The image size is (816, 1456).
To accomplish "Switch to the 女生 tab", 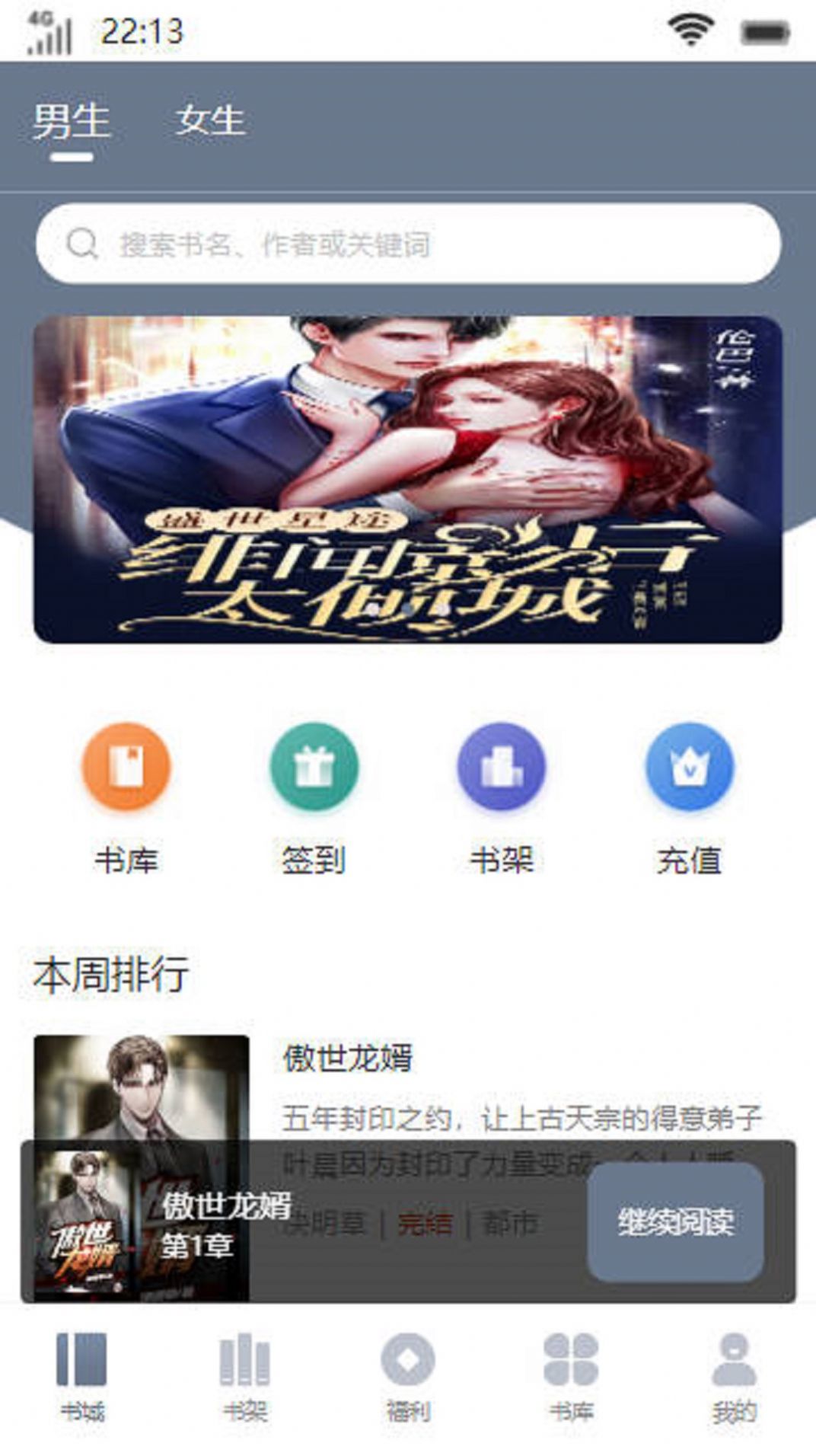I will [210, 120].
